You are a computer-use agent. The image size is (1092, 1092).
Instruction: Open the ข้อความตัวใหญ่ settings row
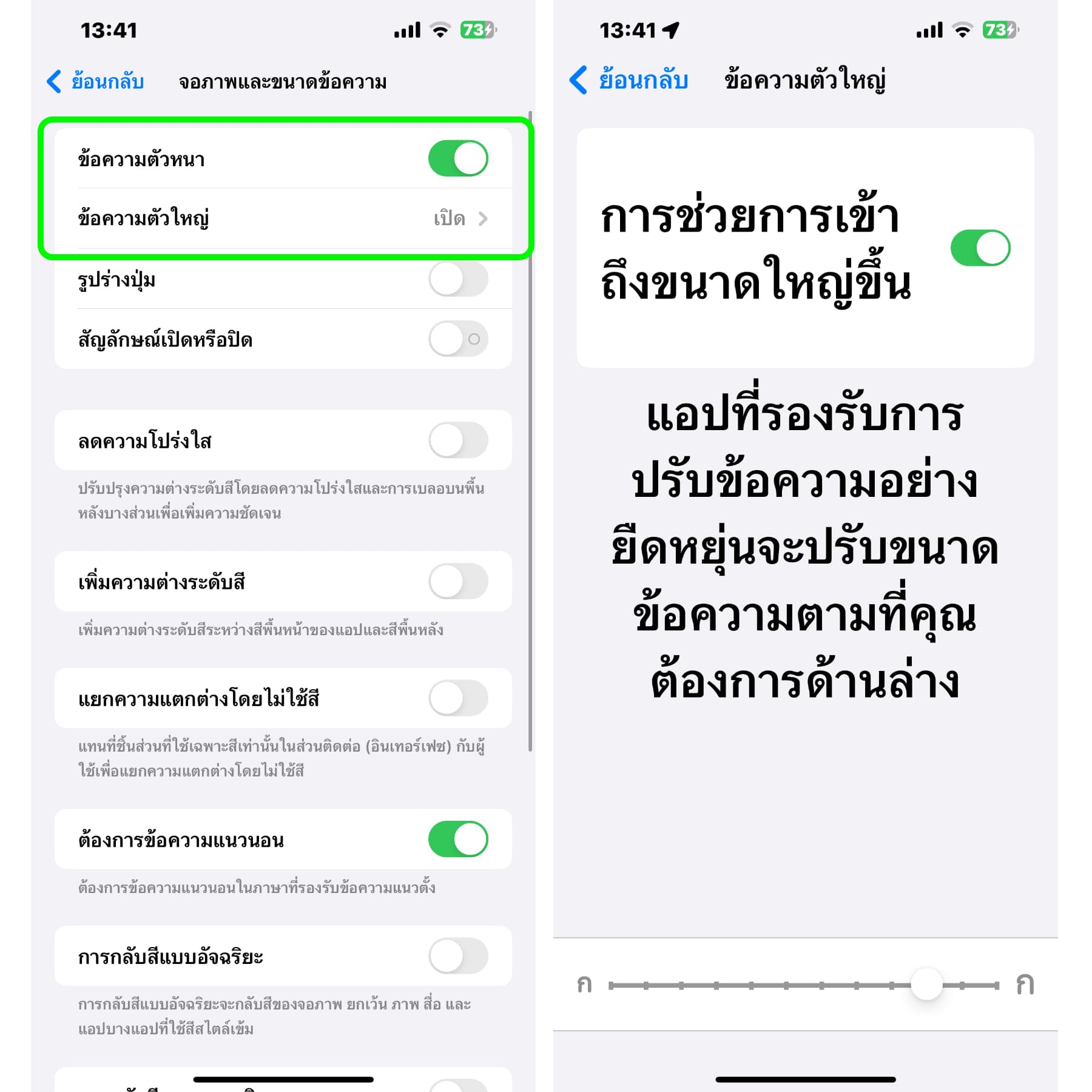tap(283, 218)
